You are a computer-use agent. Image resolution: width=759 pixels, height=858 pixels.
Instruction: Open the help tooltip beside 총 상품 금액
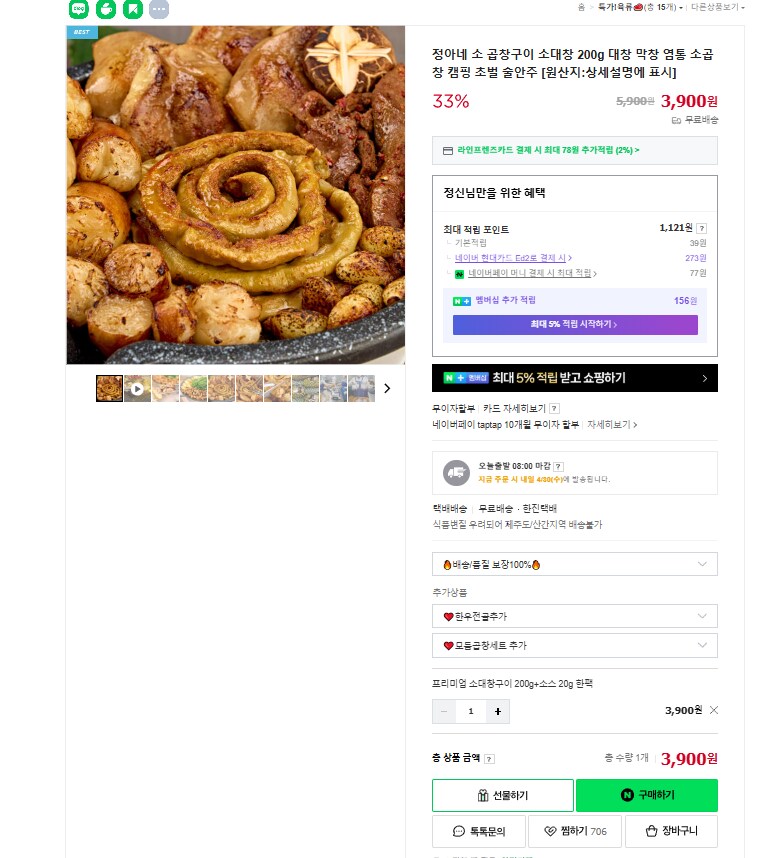coord(488,759)
